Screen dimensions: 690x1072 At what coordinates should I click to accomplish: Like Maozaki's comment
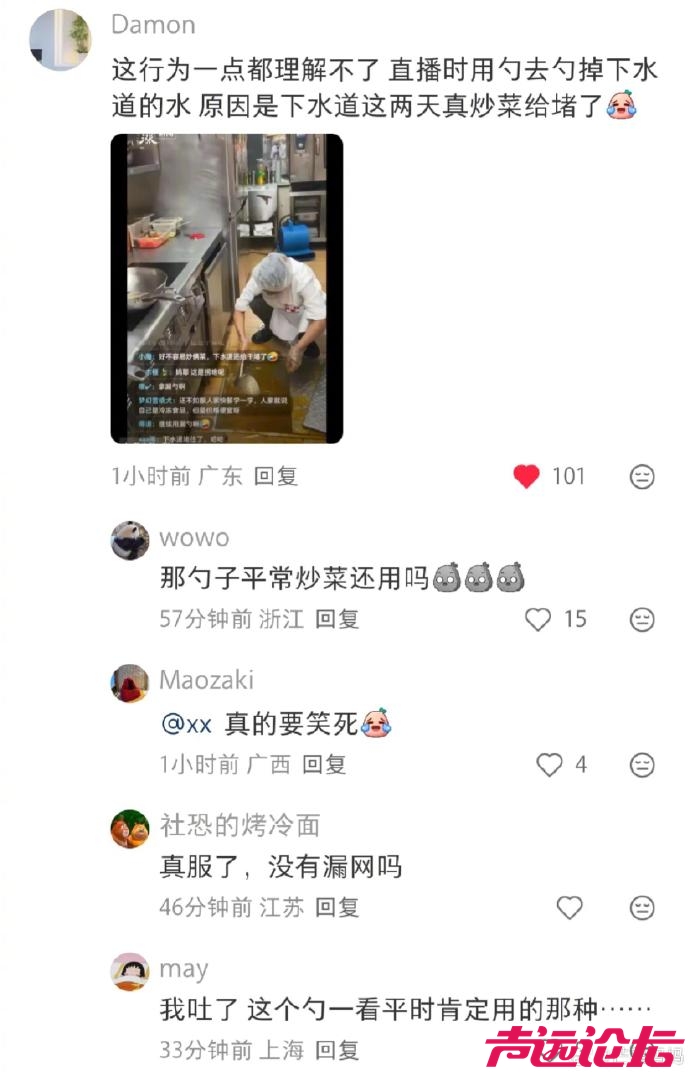550,766
